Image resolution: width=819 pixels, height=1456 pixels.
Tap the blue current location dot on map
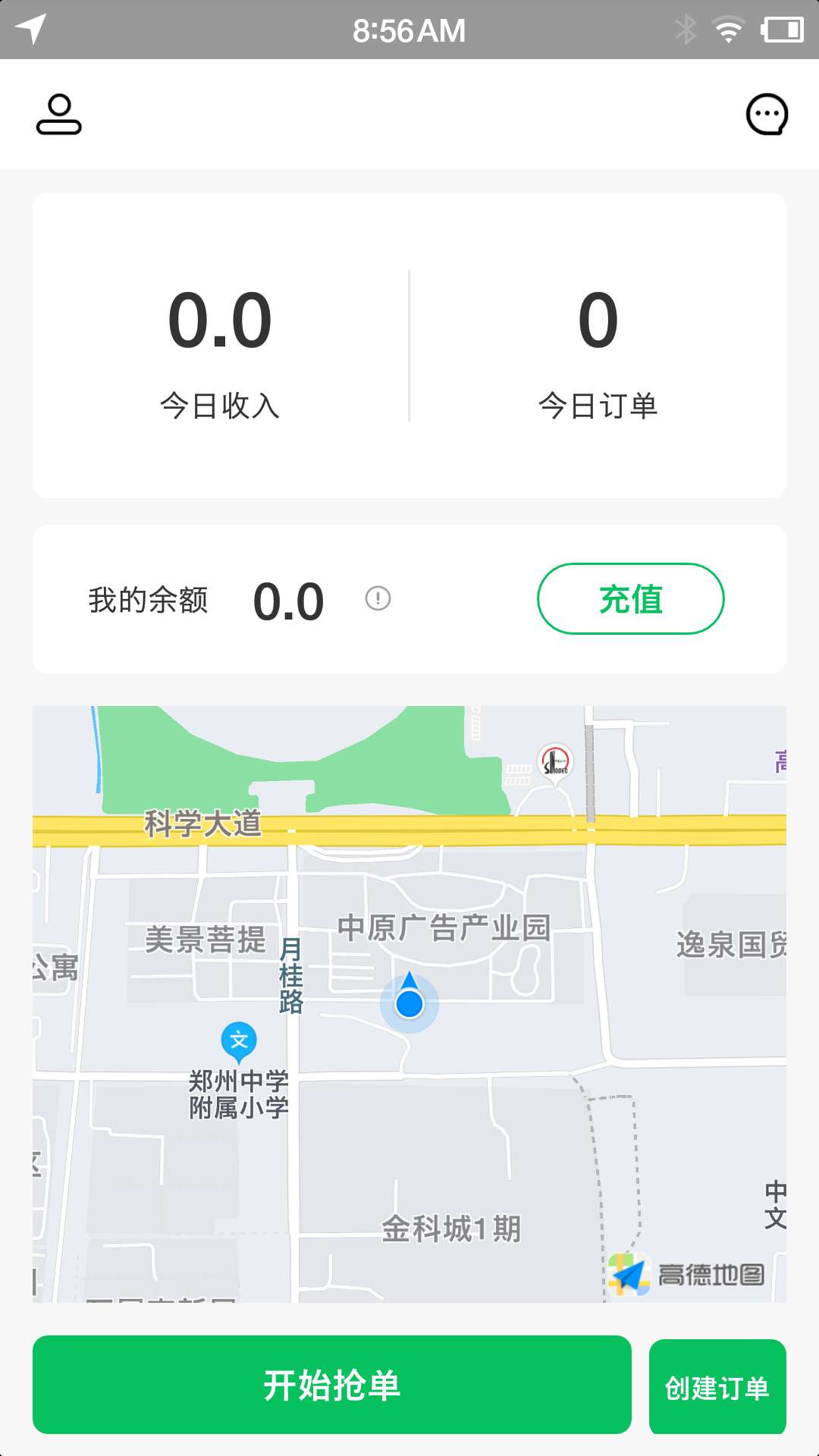coord(409,1003)
